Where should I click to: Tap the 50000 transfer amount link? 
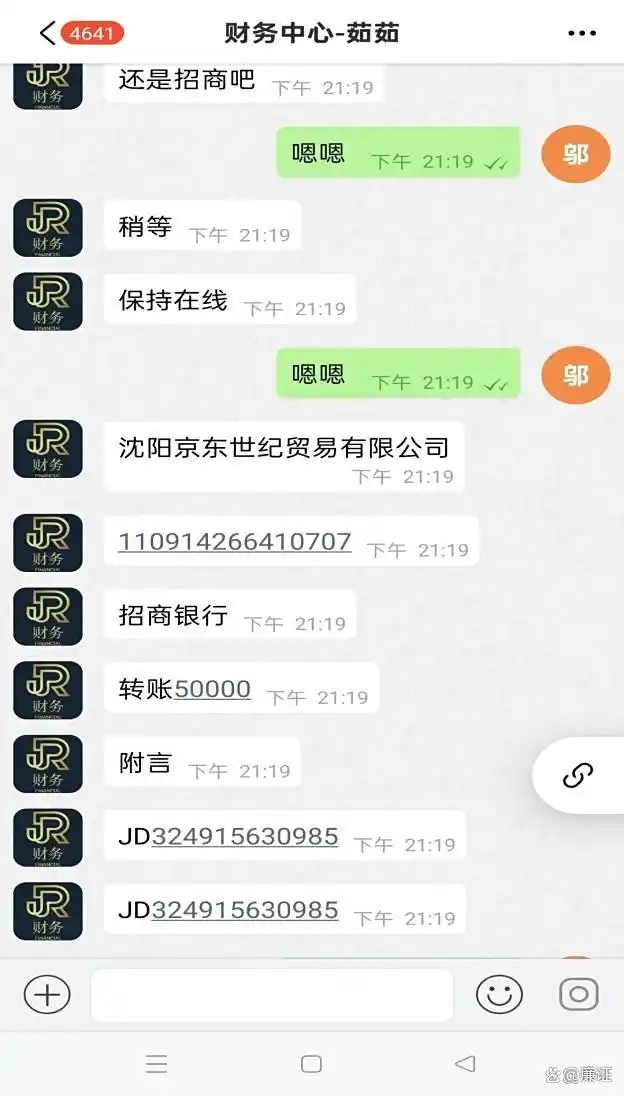(212, 689)
